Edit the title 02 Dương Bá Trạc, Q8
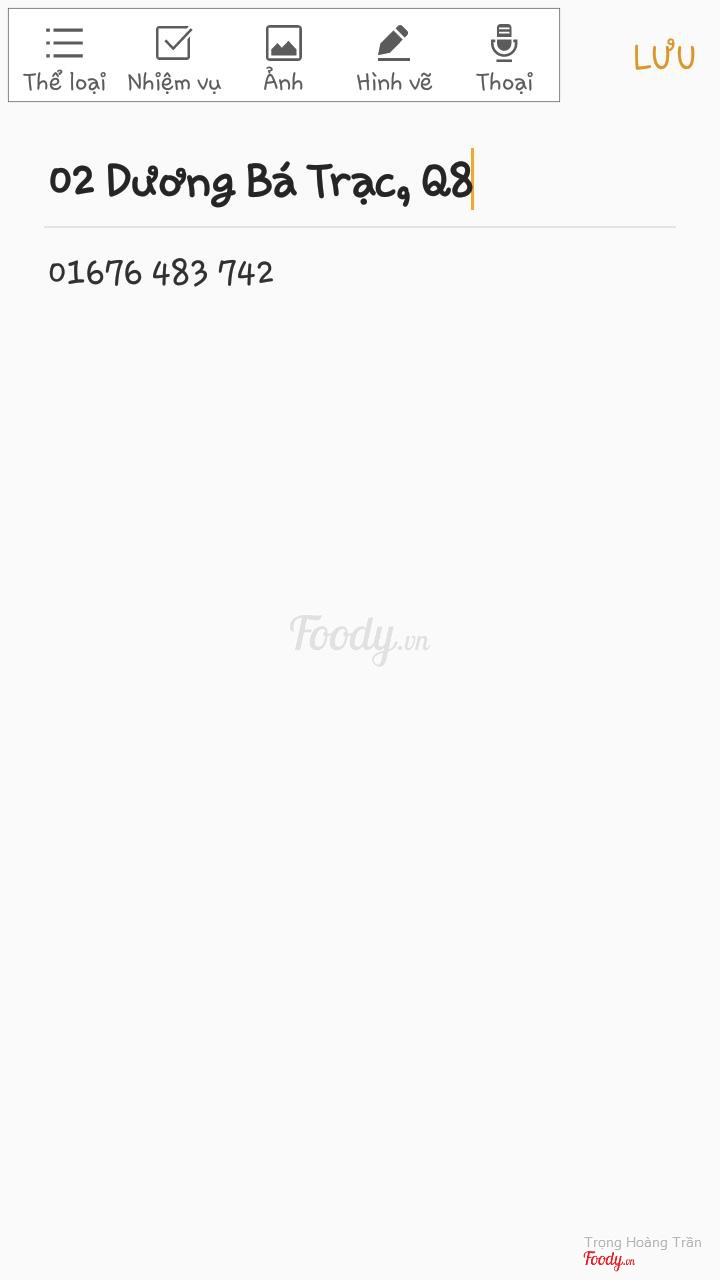The width and height of the screenshot is (720, 1280). pos(260,182)
